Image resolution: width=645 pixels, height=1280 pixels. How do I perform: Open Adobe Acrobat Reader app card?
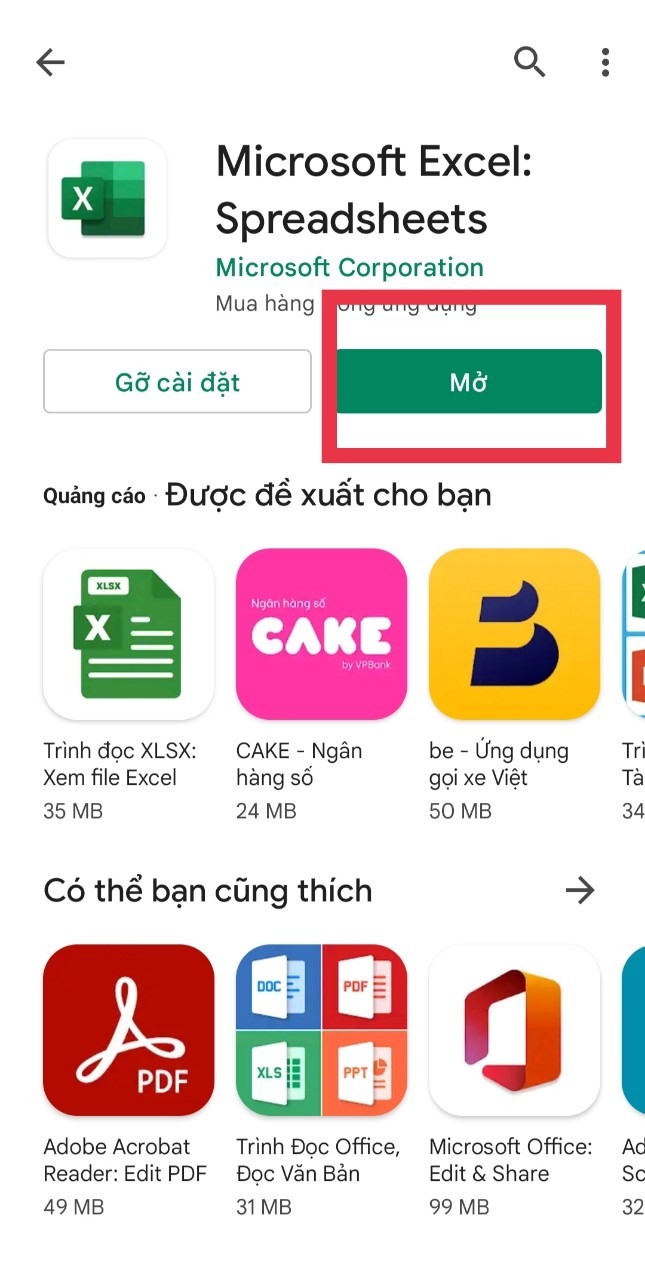128,1081
